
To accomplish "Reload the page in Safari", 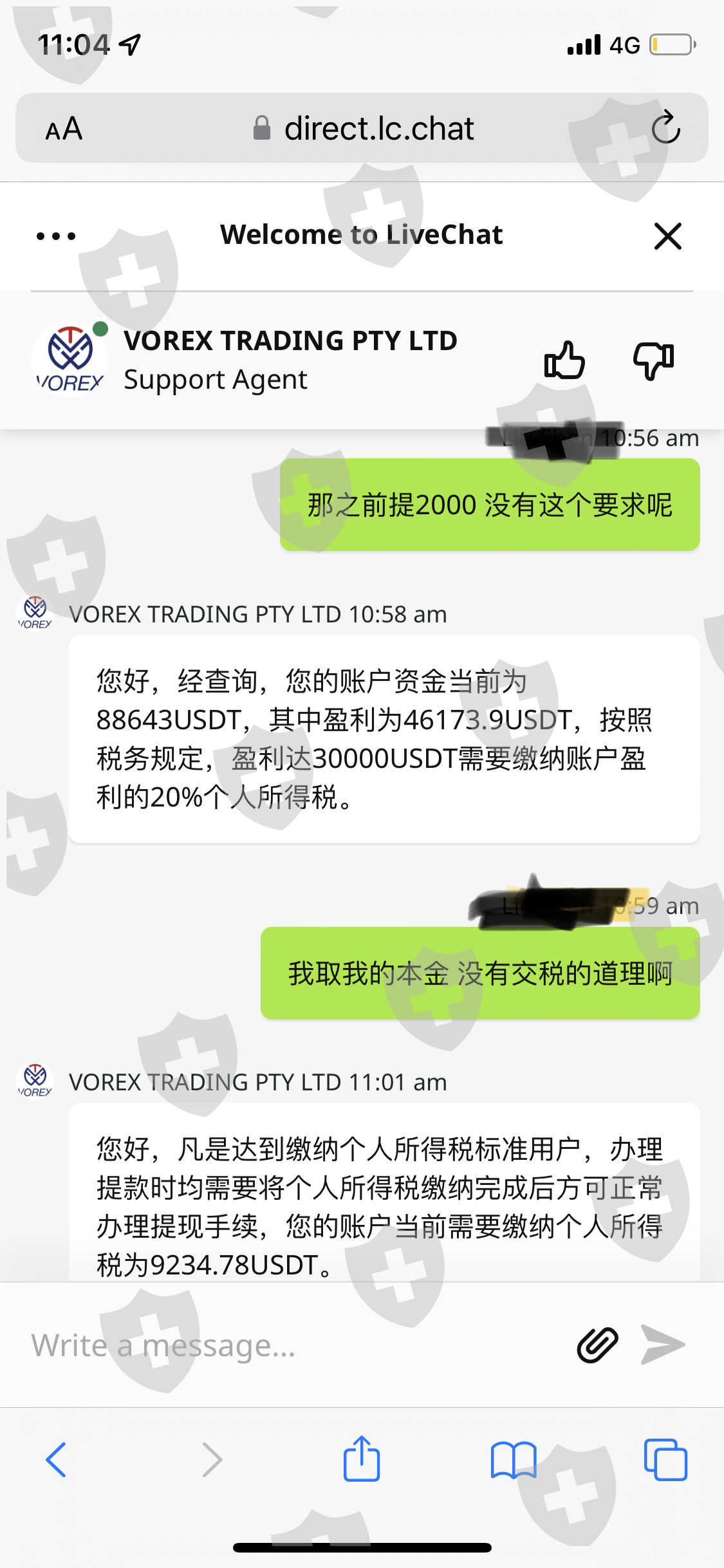I will (665, 127).
